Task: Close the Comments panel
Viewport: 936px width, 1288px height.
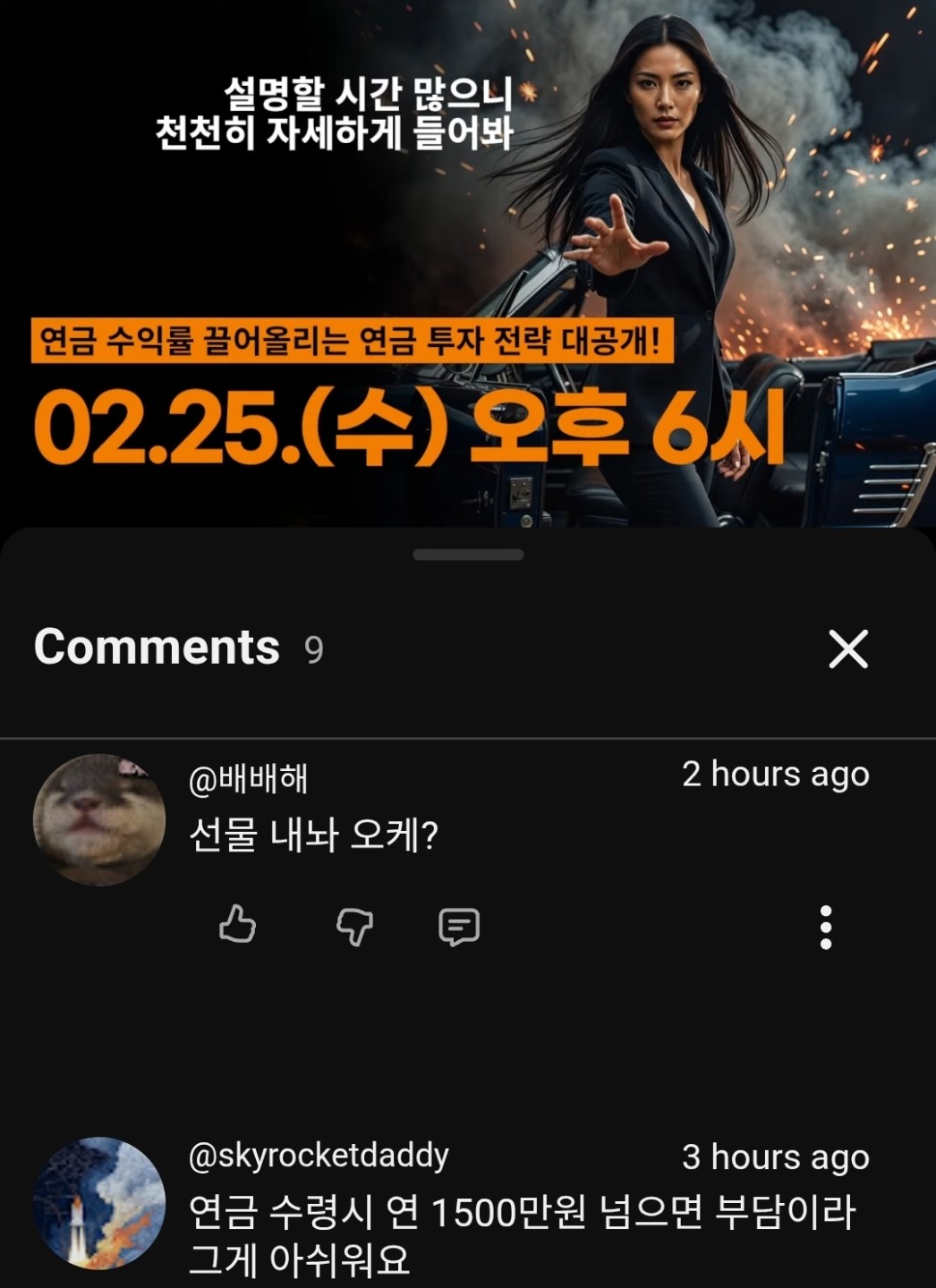Action: click(847, 648)
